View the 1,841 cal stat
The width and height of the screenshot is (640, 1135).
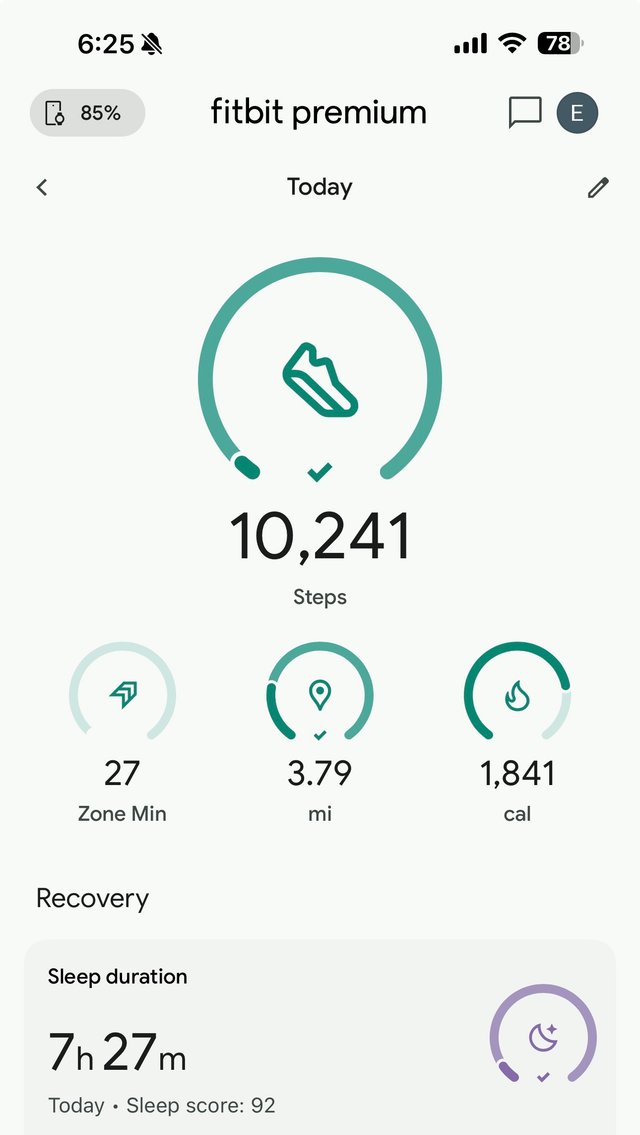(x=517, y=735)
